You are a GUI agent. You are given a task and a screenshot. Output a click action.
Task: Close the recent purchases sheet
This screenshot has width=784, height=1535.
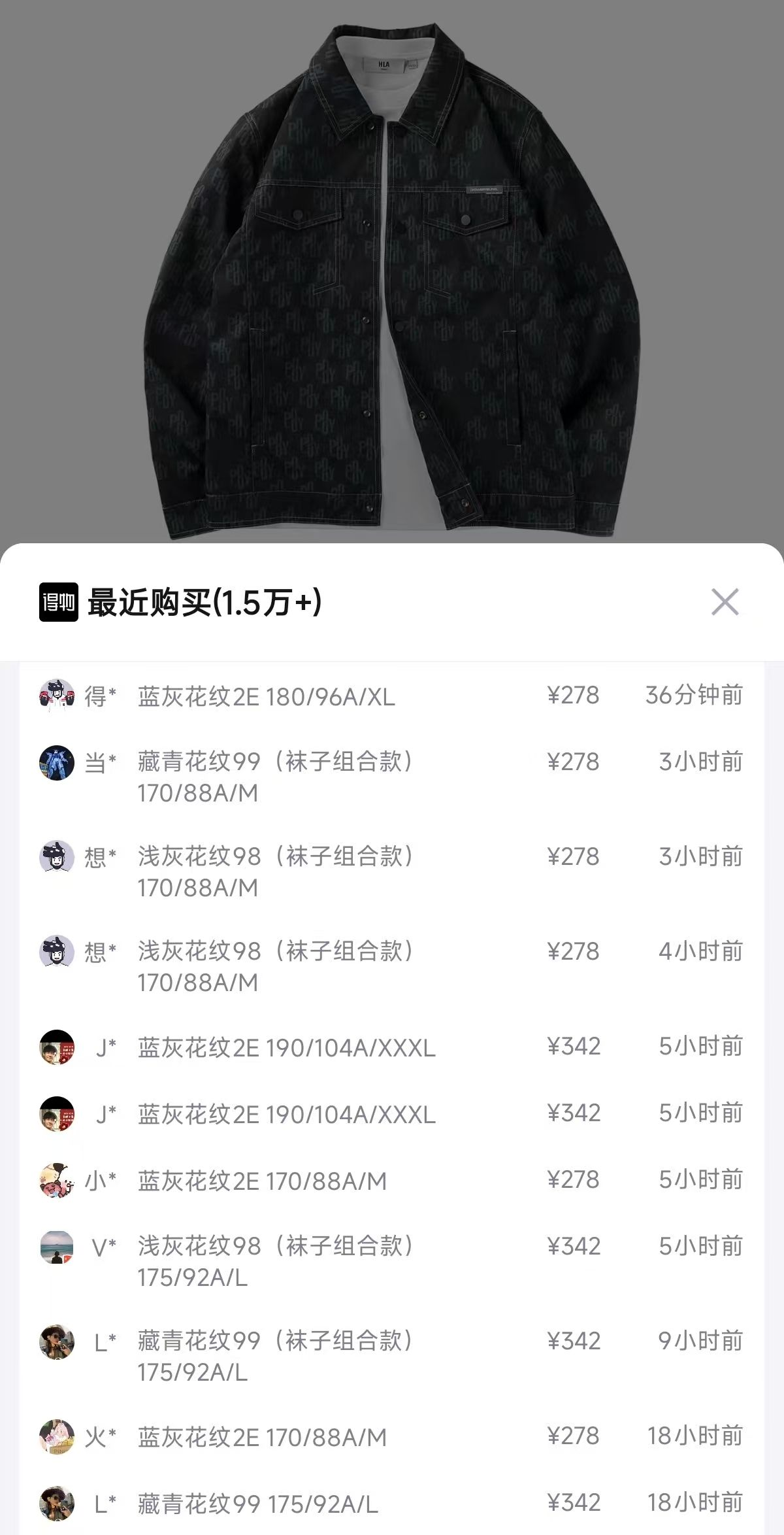pos(725,602)
